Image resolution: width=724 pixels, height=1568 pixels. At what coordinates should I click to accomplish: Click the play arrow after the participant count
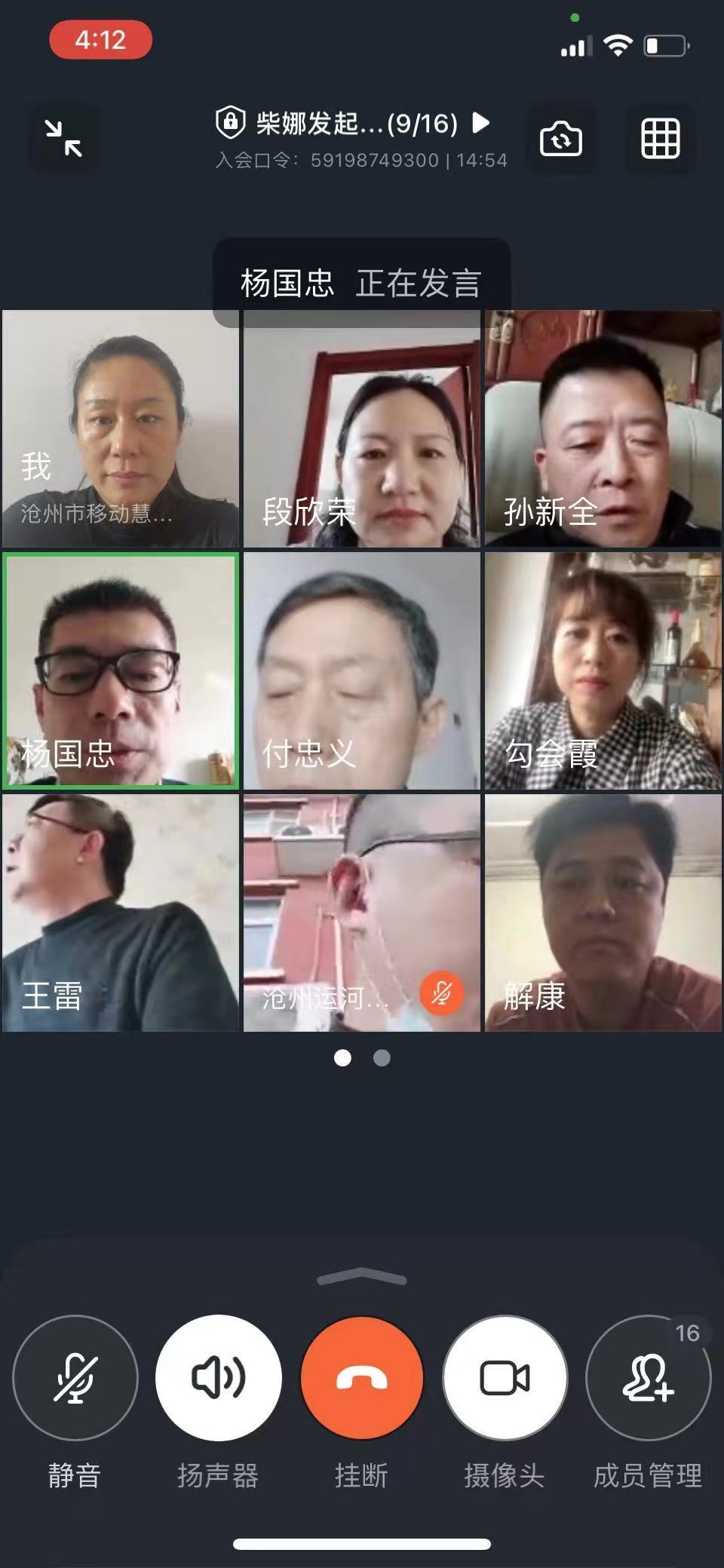coord(480,123)
